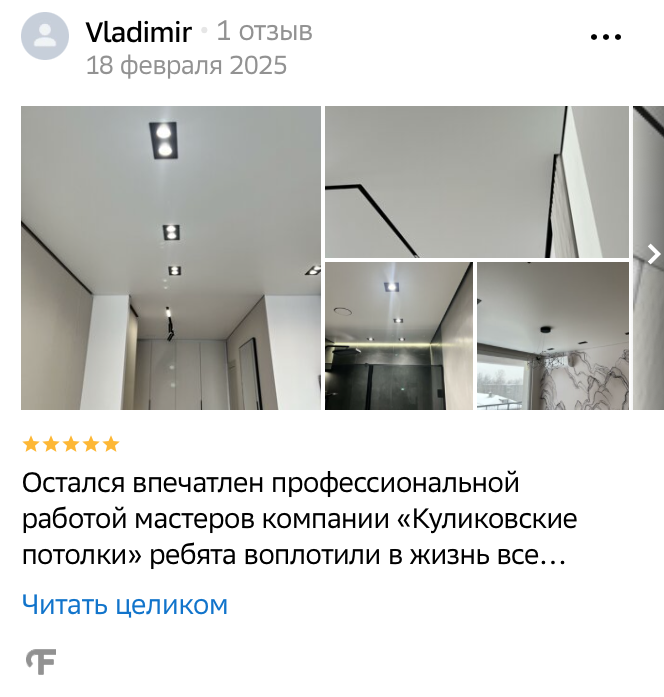Screen dimensions: 664x697
Task: Expand full review via Читать целиком
Action: pos(125,604)
